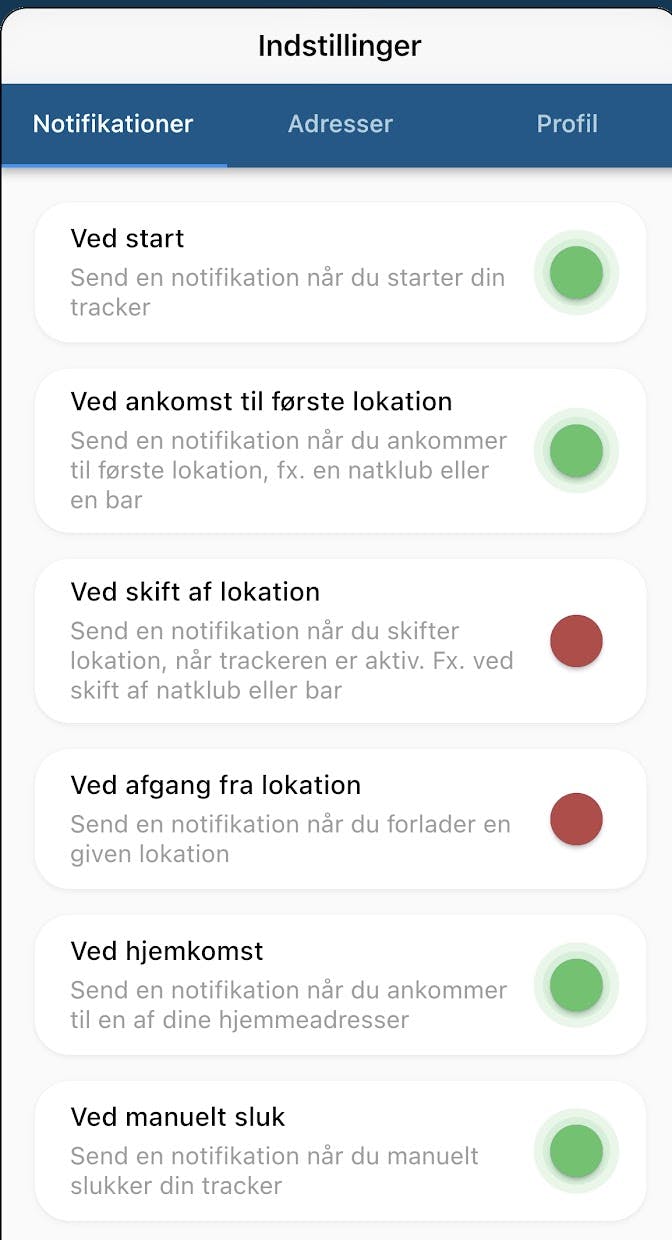672x1240 pixels.
Task: Switch off Ved manuelt sluk notification
Action: pyautogui.click(x=576, y=1151)
